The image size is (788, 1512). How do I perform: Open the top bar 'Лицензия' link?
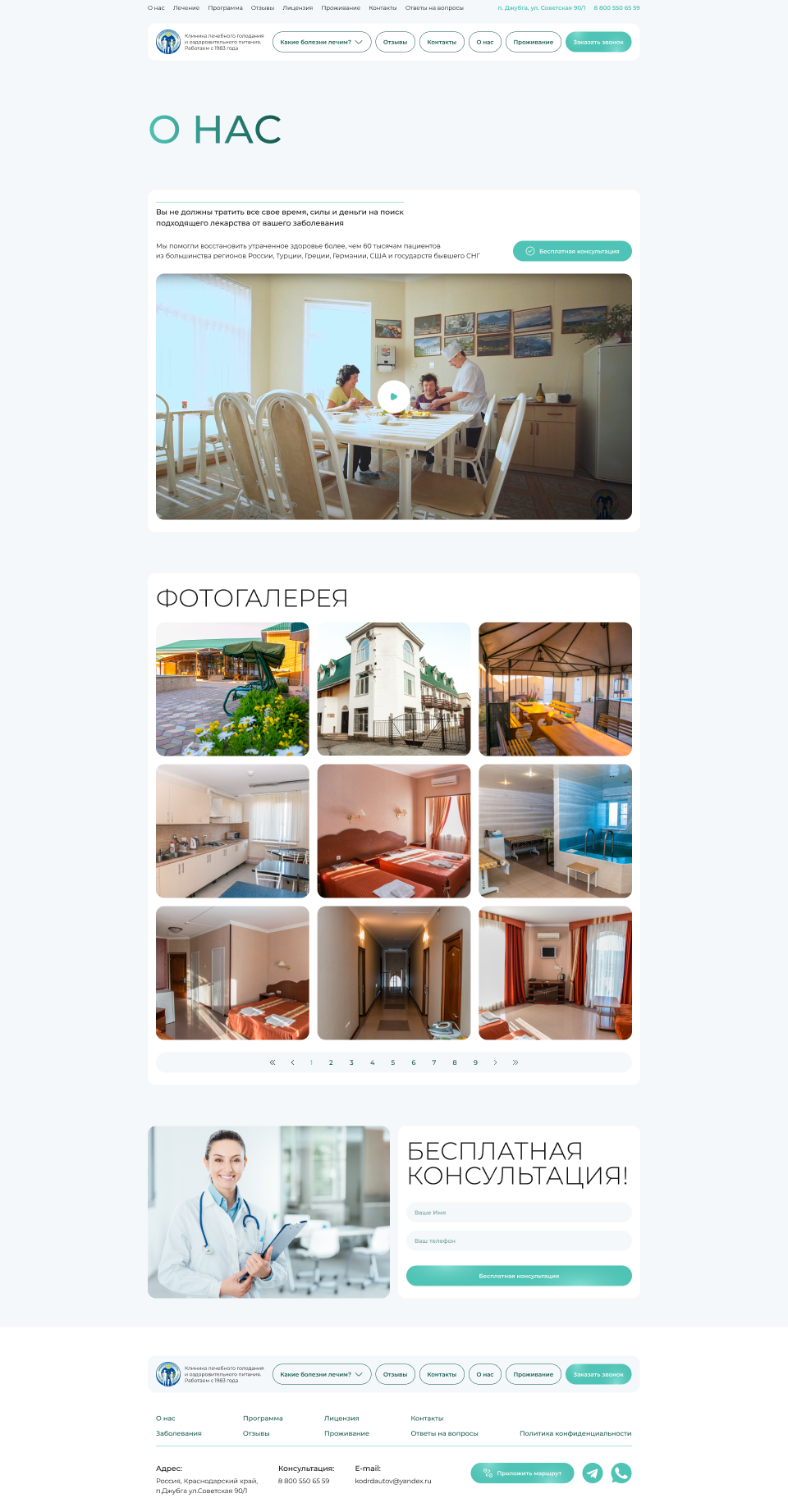point(297,7)
